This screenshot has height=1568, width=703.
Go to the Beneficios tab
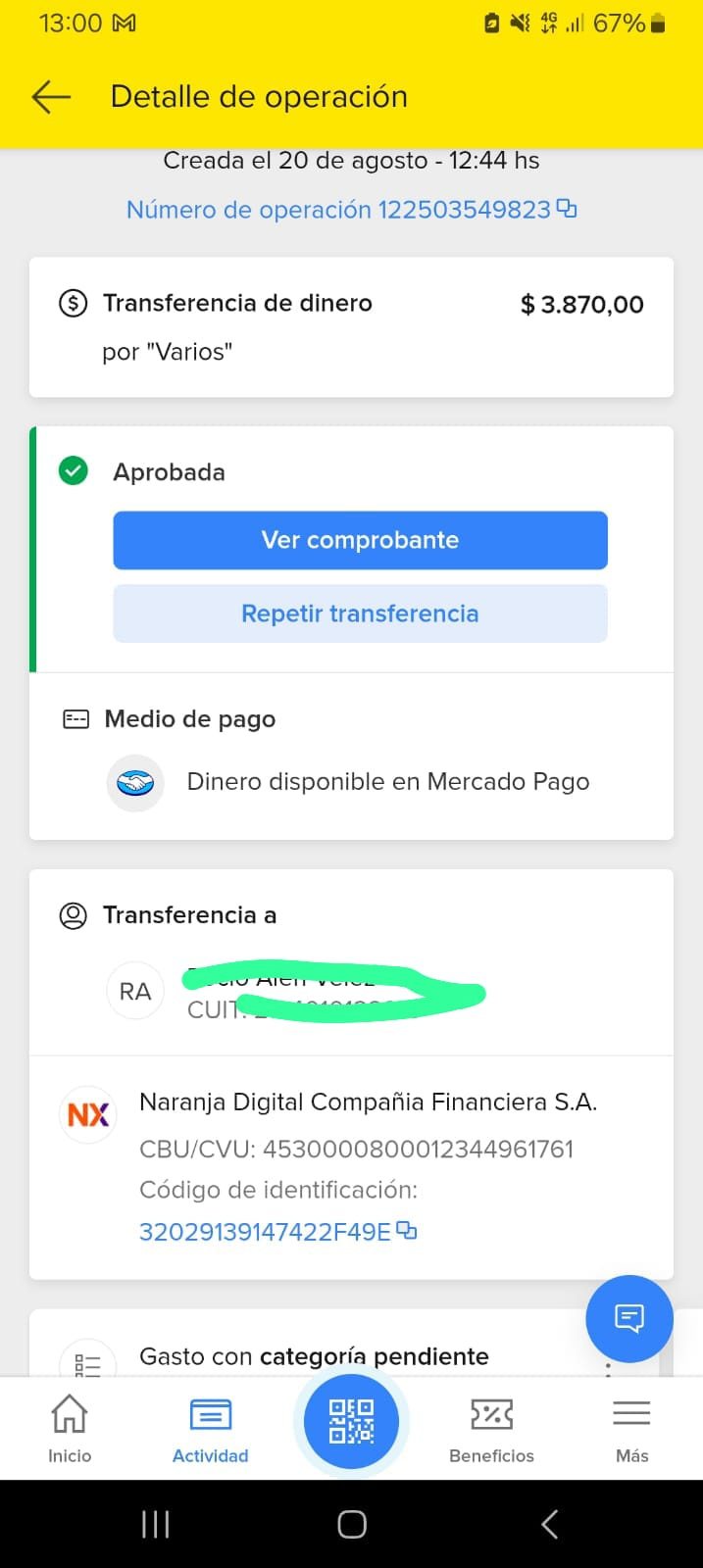click(491, 1429)
